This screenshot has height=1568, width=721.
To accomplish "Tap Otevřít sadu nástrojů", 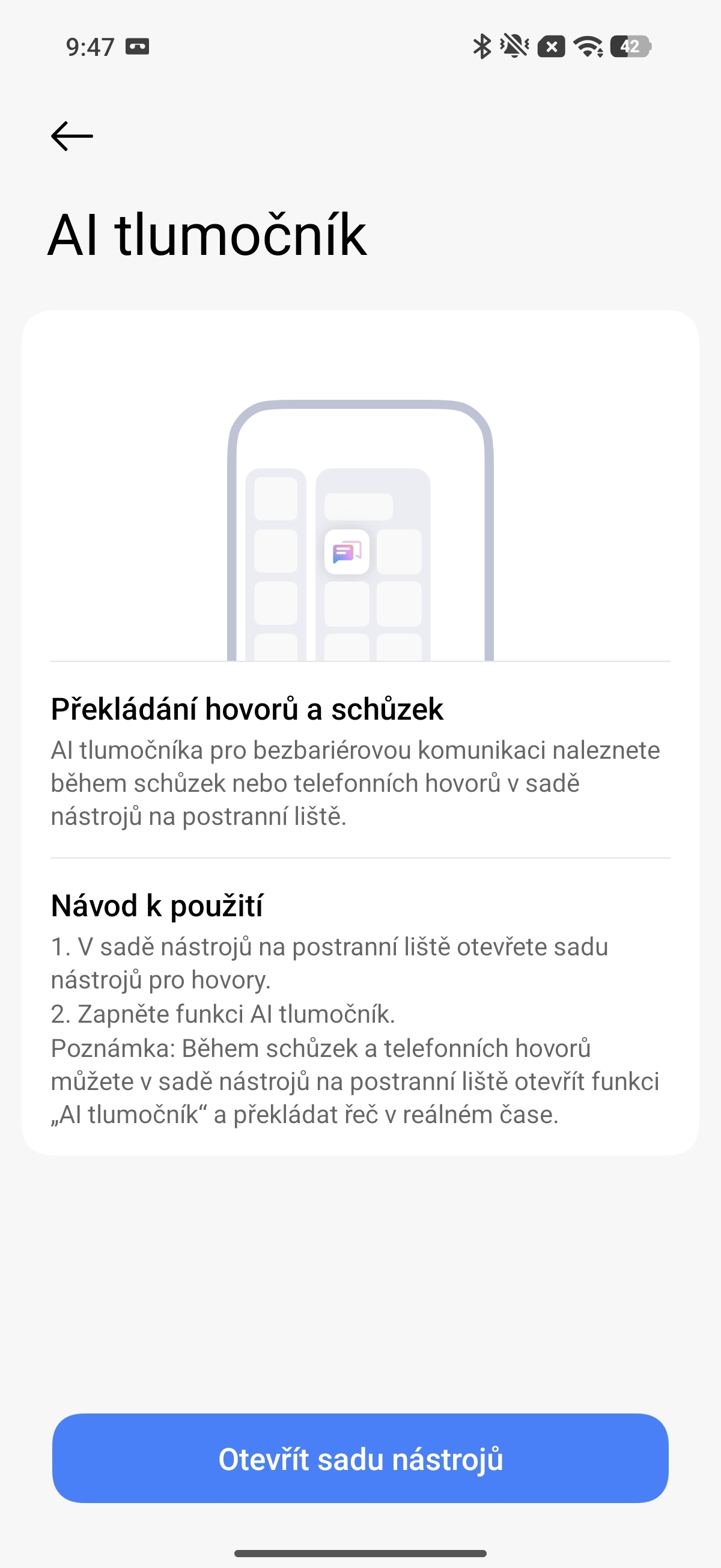I will click(x=360, y=1459).
